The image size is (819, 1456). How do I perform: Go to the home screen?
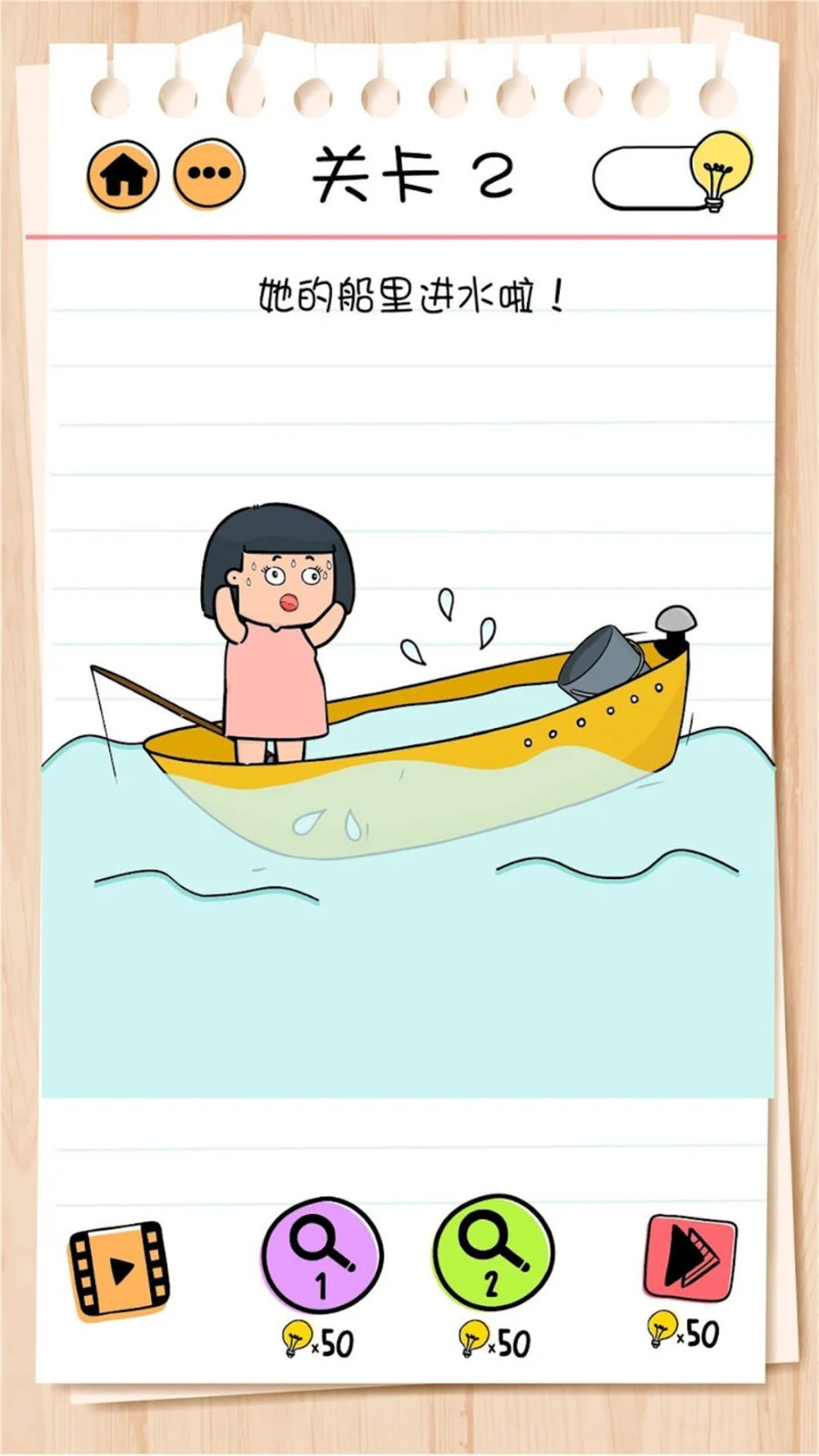point(123,175)
